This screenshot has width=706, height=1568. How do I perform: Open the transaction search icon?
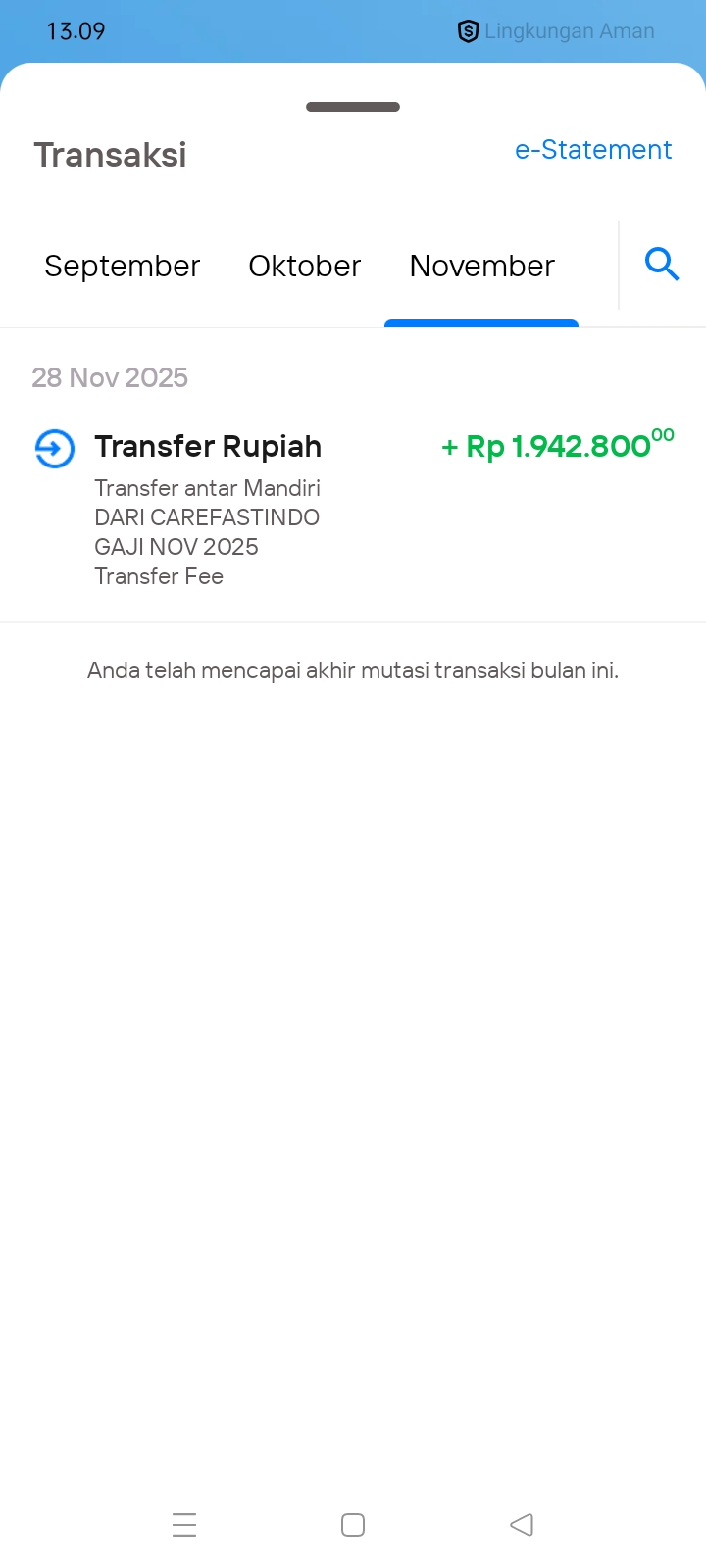[662, 265]
